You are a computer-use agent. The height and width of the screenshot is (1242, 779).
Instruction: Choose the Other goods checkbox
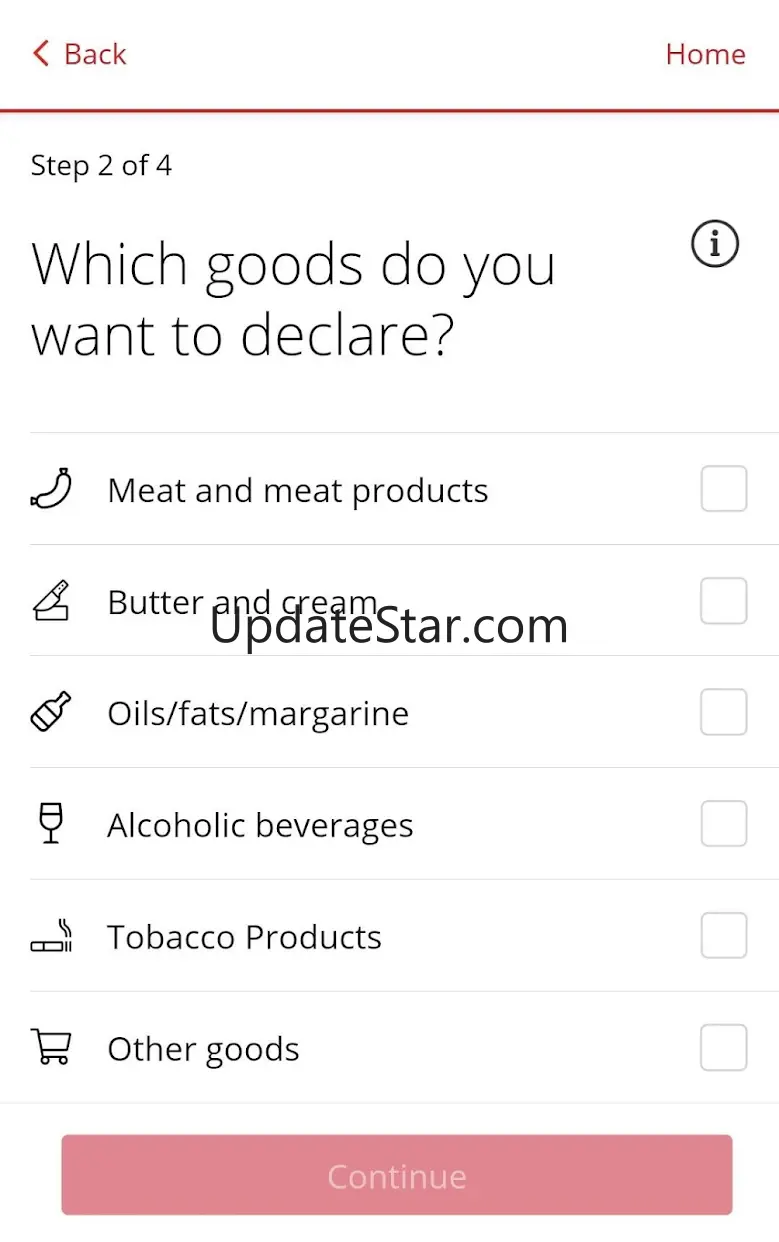(723, 1048)
